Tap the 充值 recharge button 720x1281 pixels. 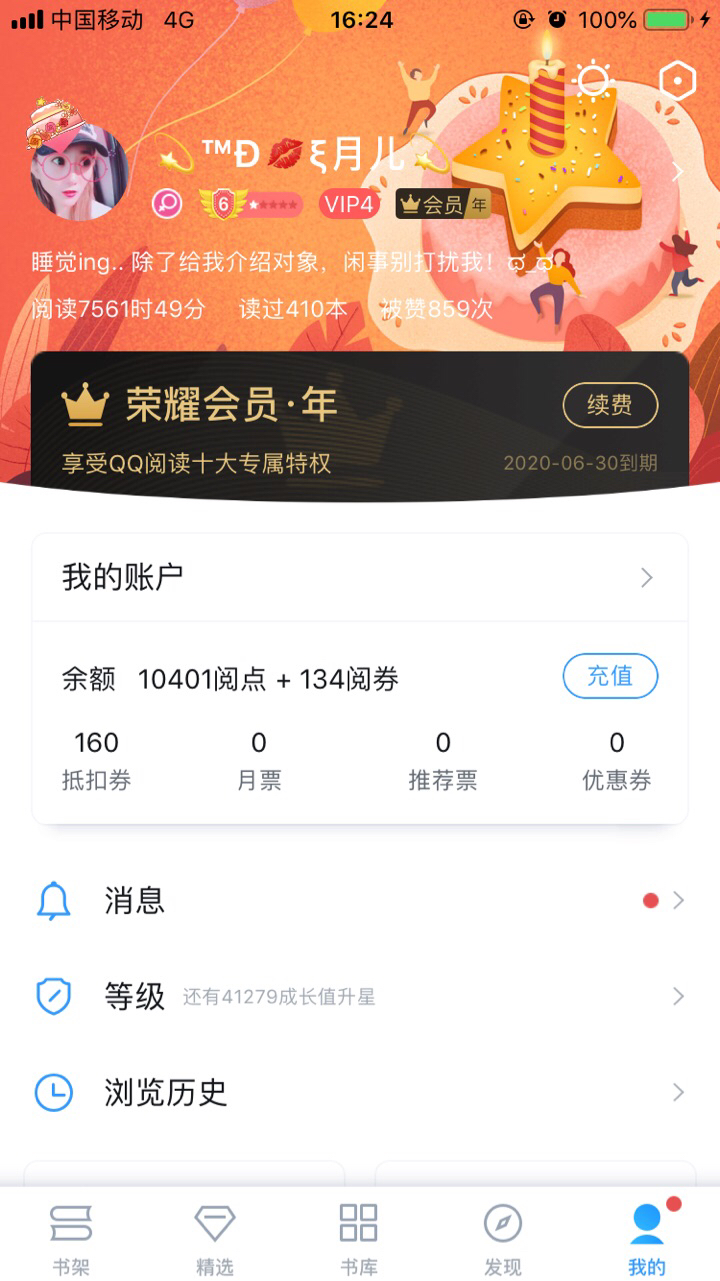point(610,676)
